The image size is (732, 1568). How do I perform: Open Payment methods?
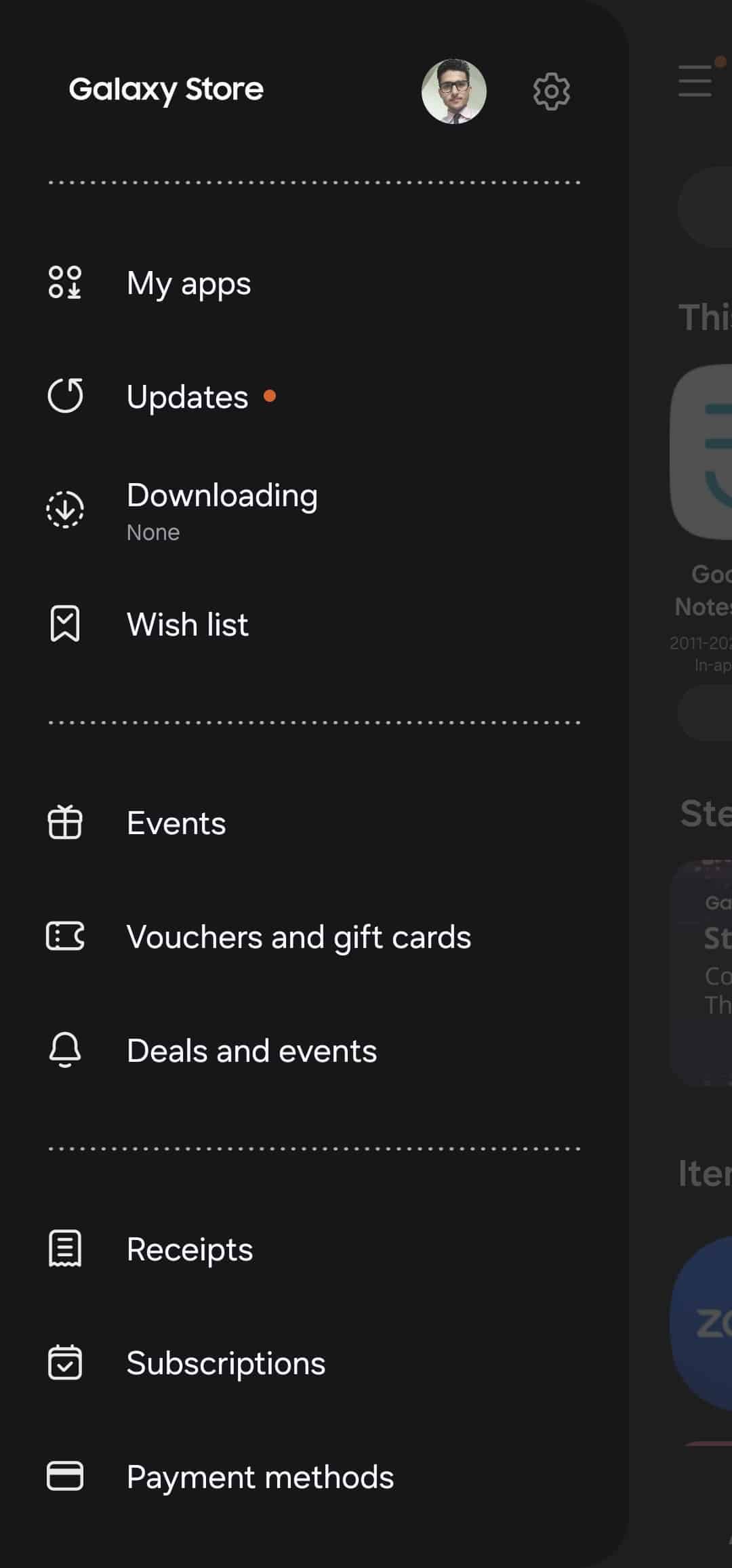tap(260, 1477)
